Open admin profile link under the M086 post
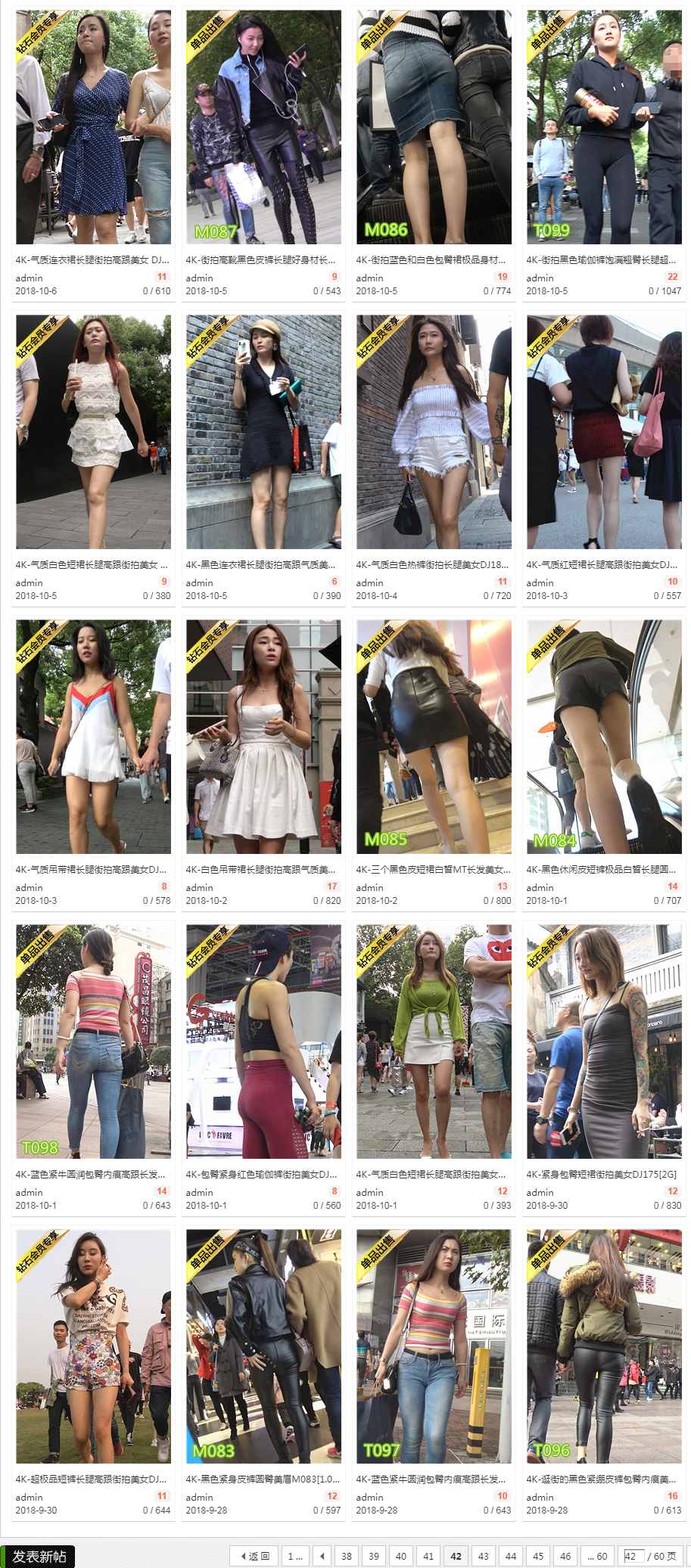This screenshot has width=691, height=1568. (369, 278)
